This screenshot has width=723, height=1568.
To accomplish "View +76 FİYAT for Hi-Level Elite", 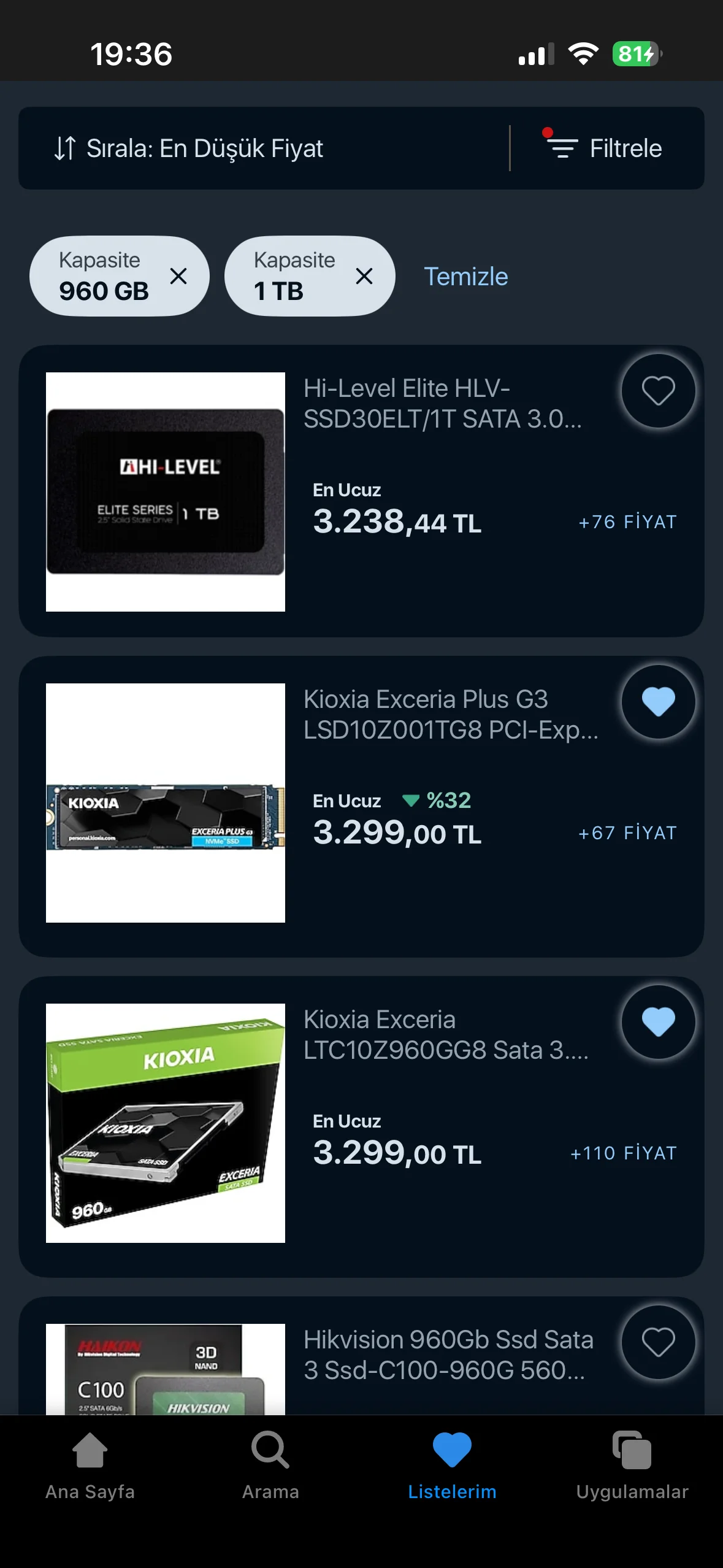I will (x=627, y=522).
